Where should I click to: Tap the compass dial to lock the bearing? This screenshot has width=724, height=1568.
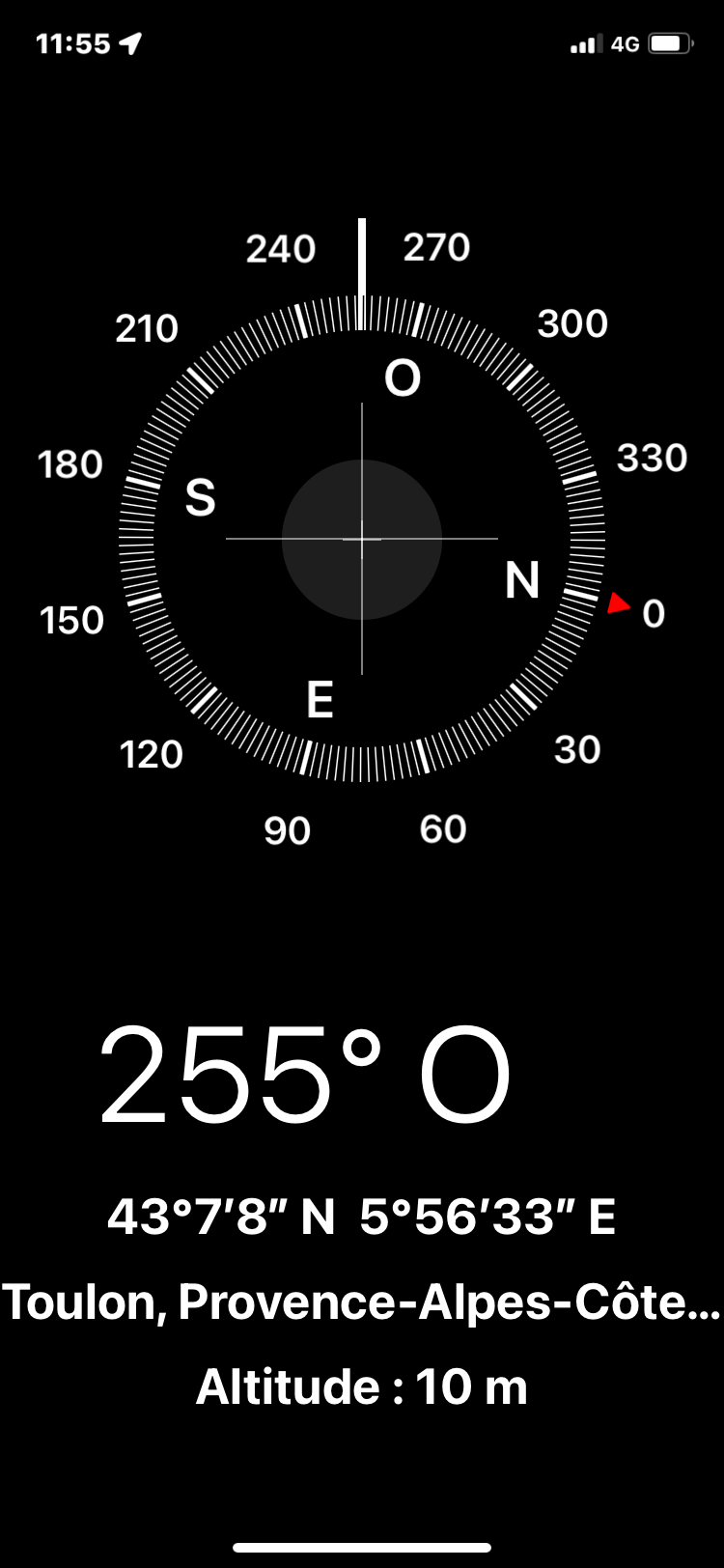(361, 539)
